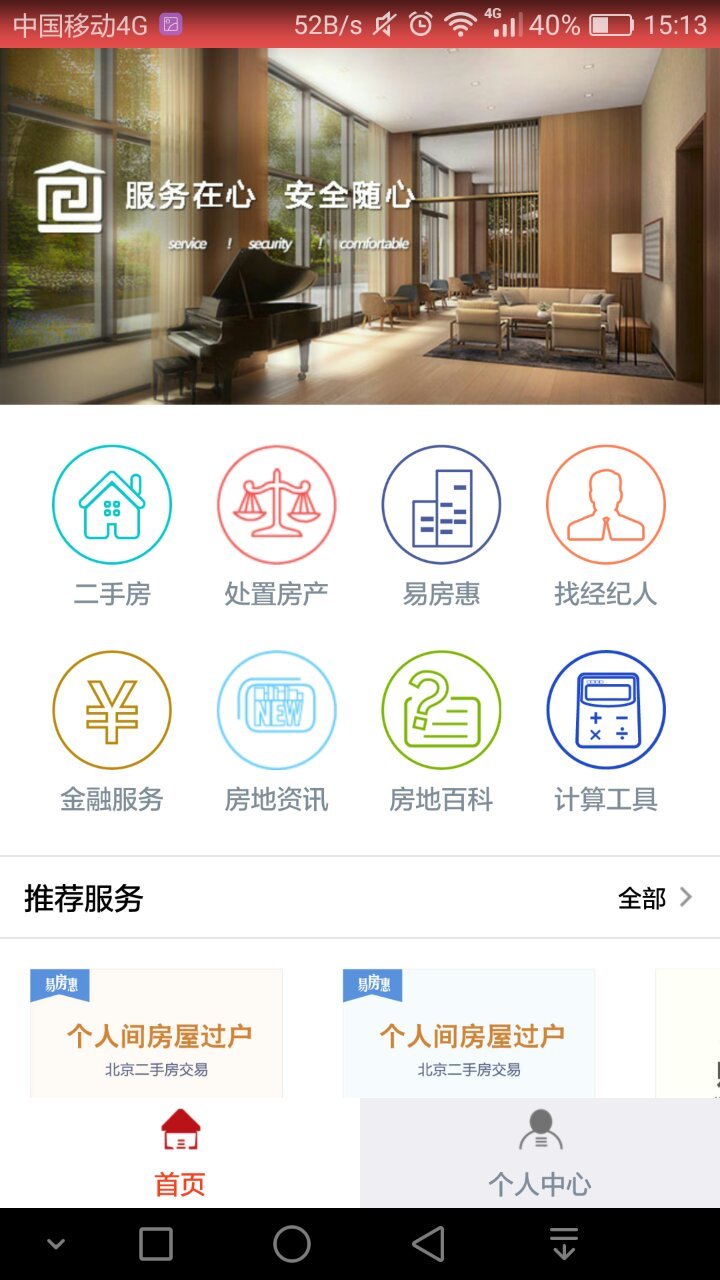Tap the system back button

click(x=428, y=1244)
